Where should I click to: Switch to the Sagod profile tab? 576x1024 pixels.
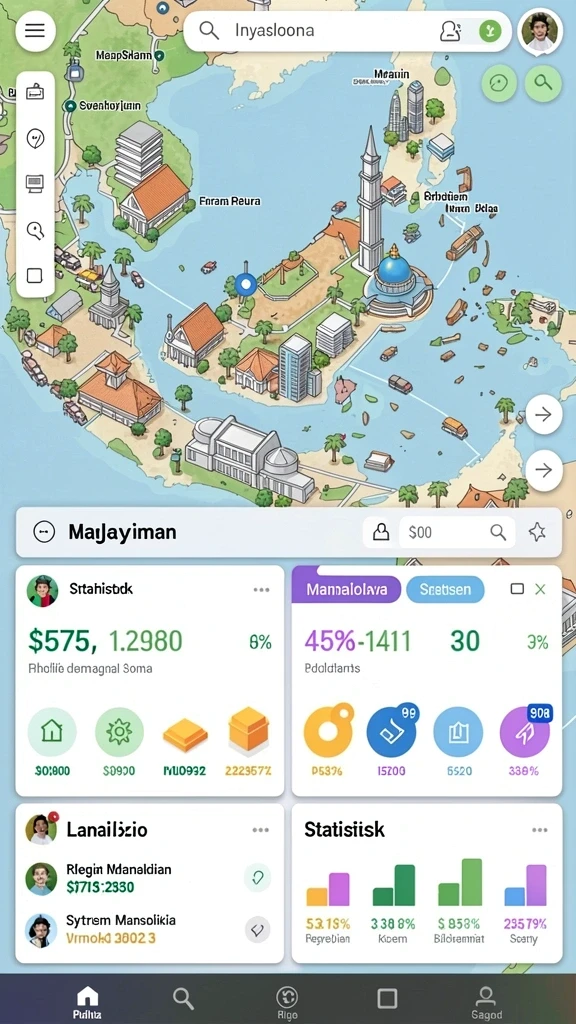coord(487,1003)
